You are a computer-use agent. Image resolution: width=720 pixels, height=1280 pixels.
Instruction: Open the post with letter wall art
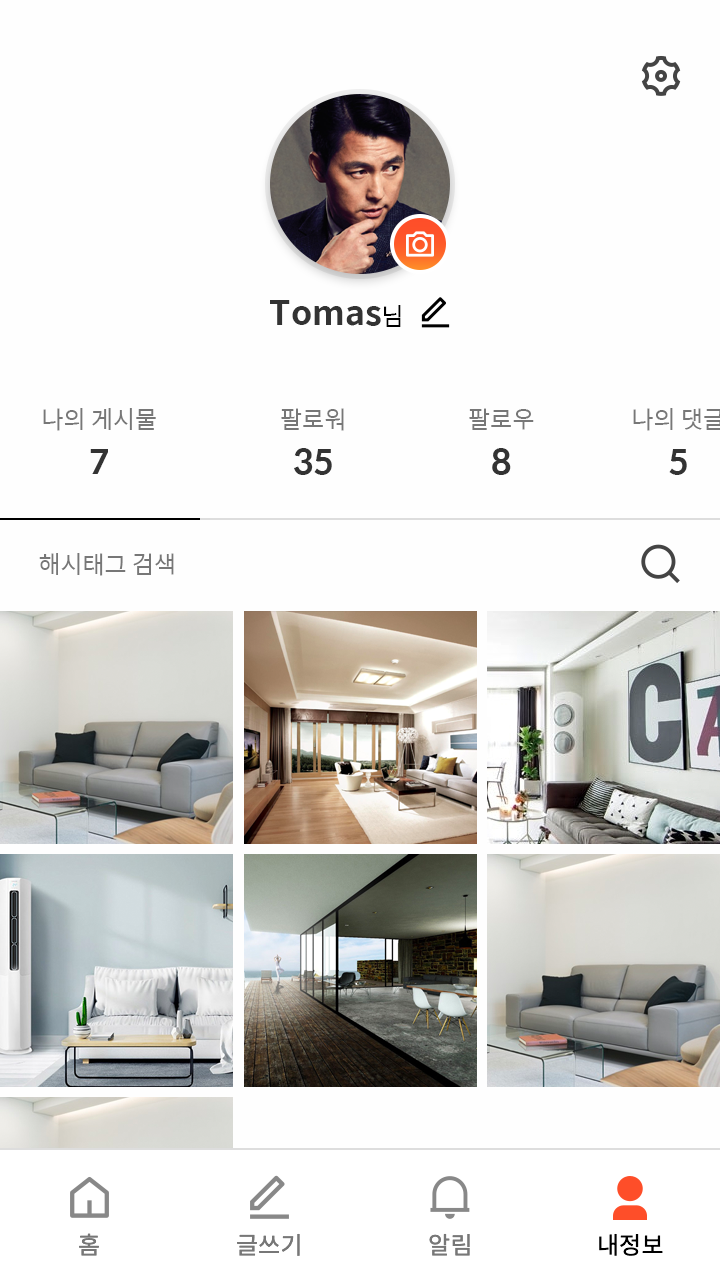click(x=603, y=727)
